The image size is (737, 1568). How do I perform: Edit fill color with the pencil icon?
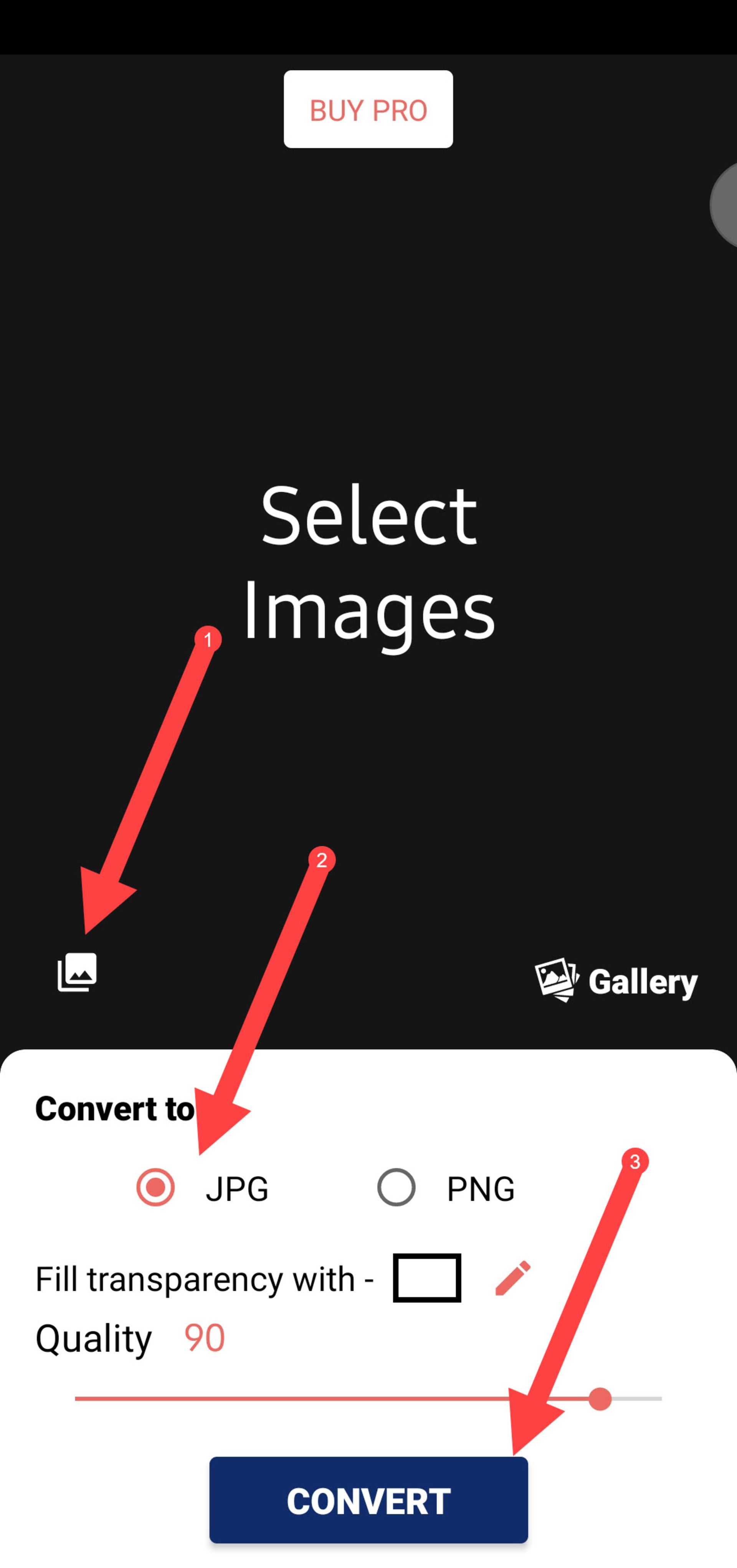(x=512, y=1278)
